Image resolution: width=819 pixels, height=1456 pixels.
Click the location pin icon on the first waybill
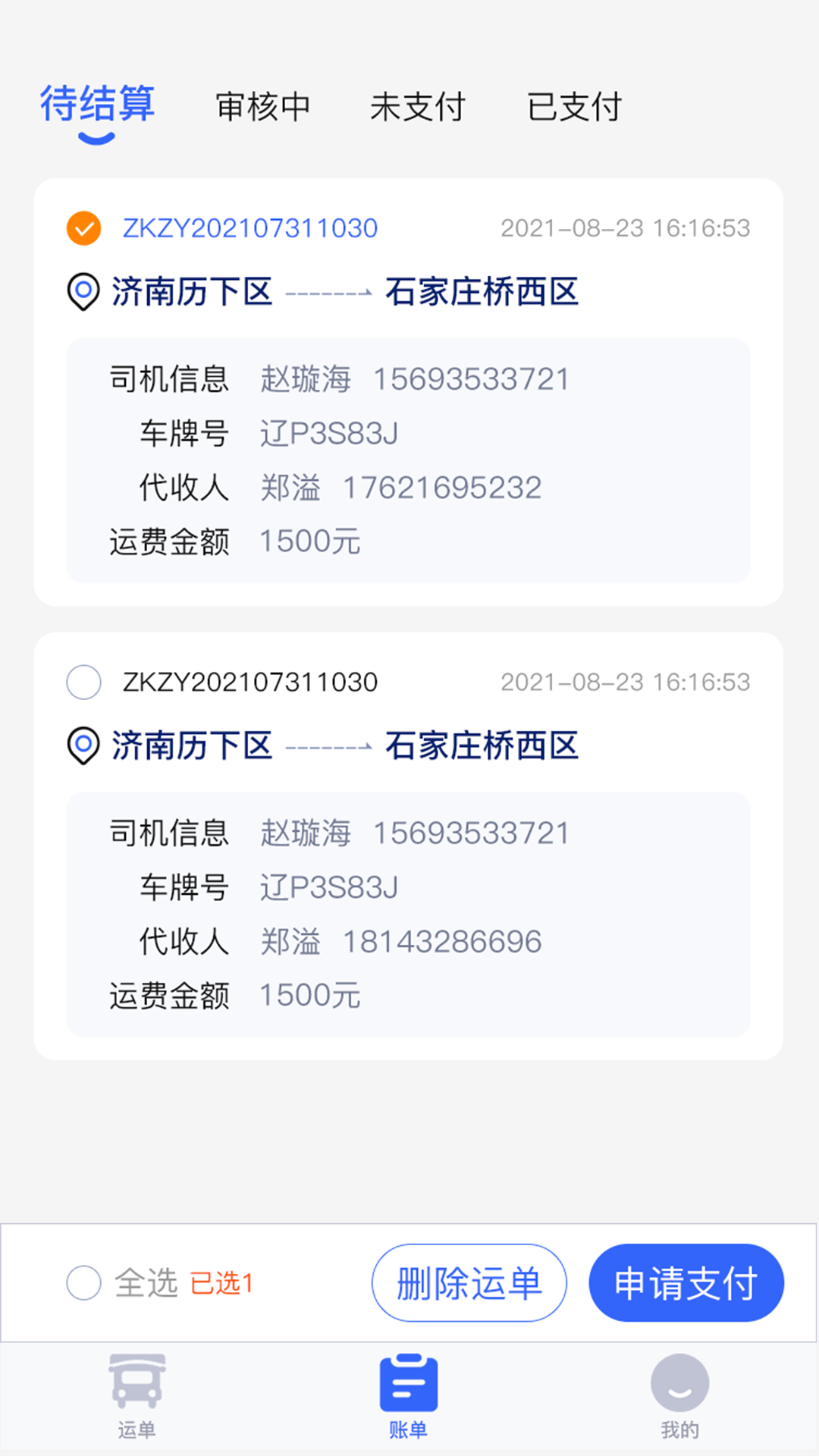[x=83, y=290]
